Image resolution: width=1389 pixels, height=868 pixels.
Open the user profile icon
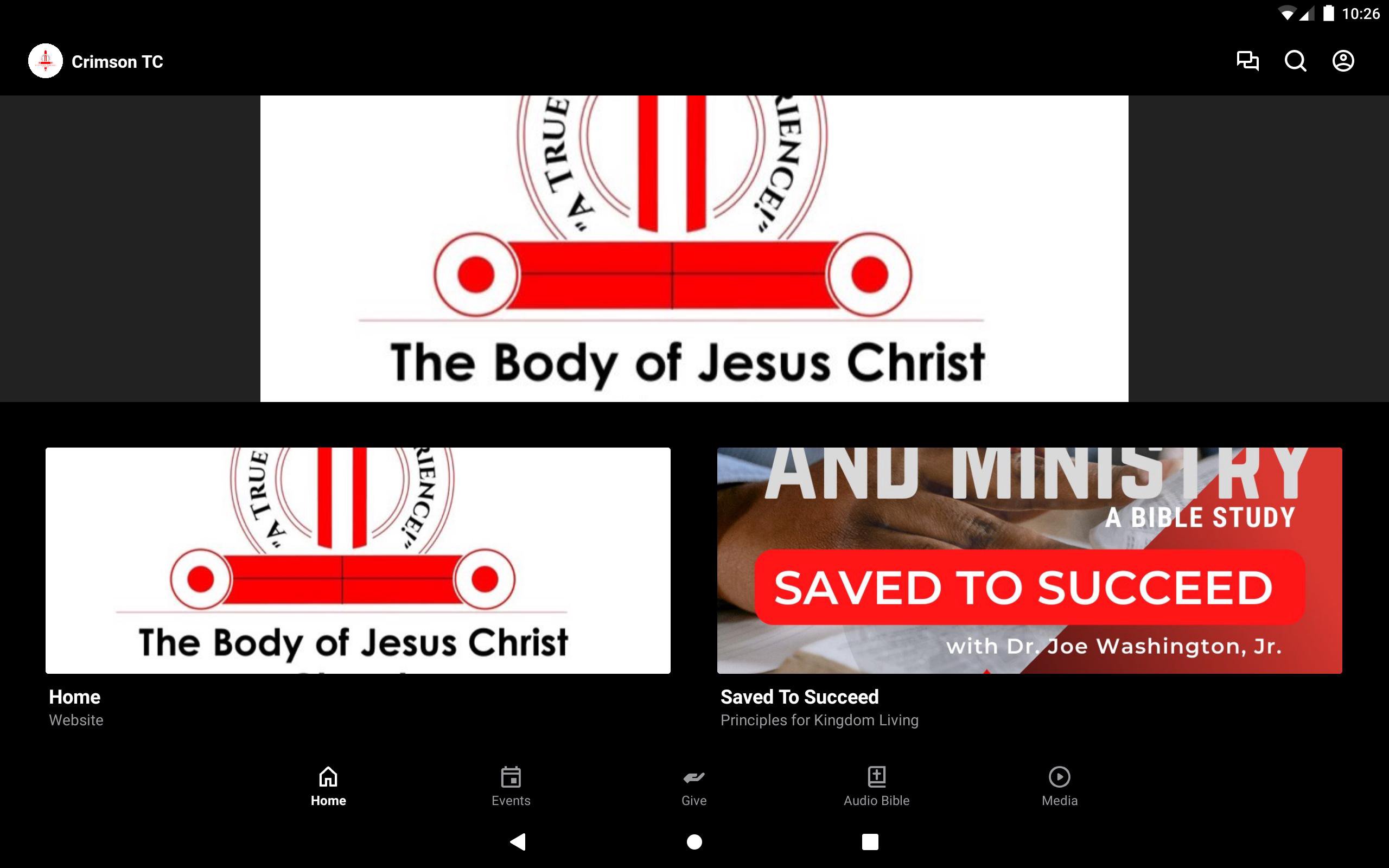click(1342, 61)
